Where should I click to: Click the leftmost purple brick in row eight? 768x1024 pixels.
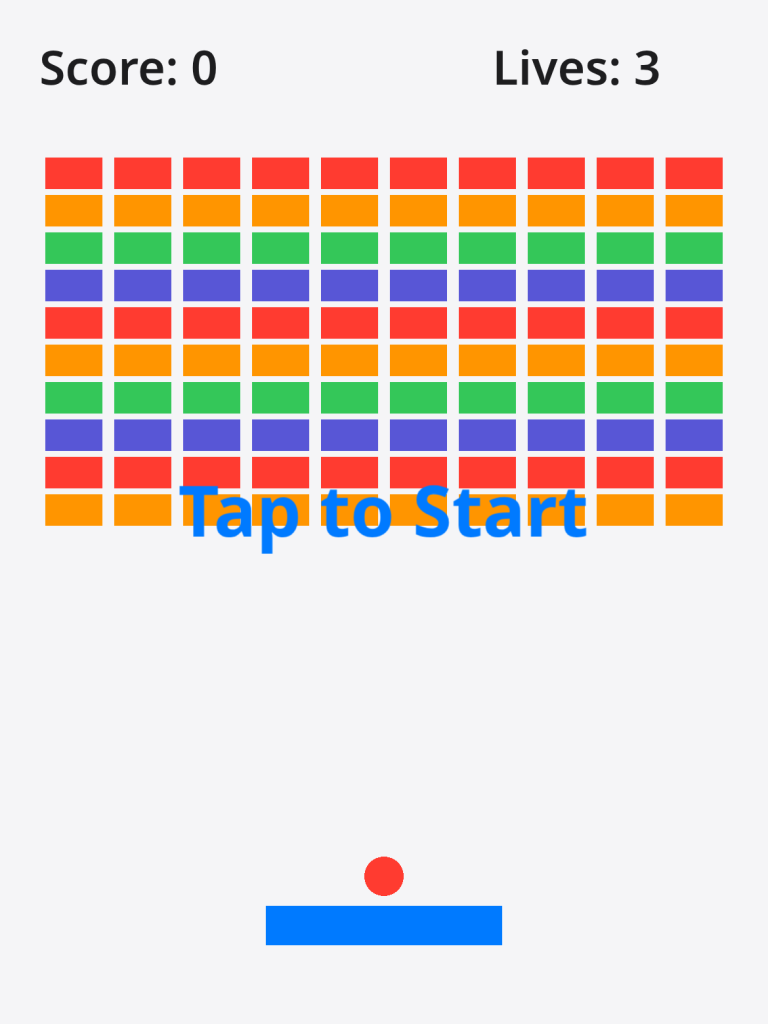(x=73, y=433)
